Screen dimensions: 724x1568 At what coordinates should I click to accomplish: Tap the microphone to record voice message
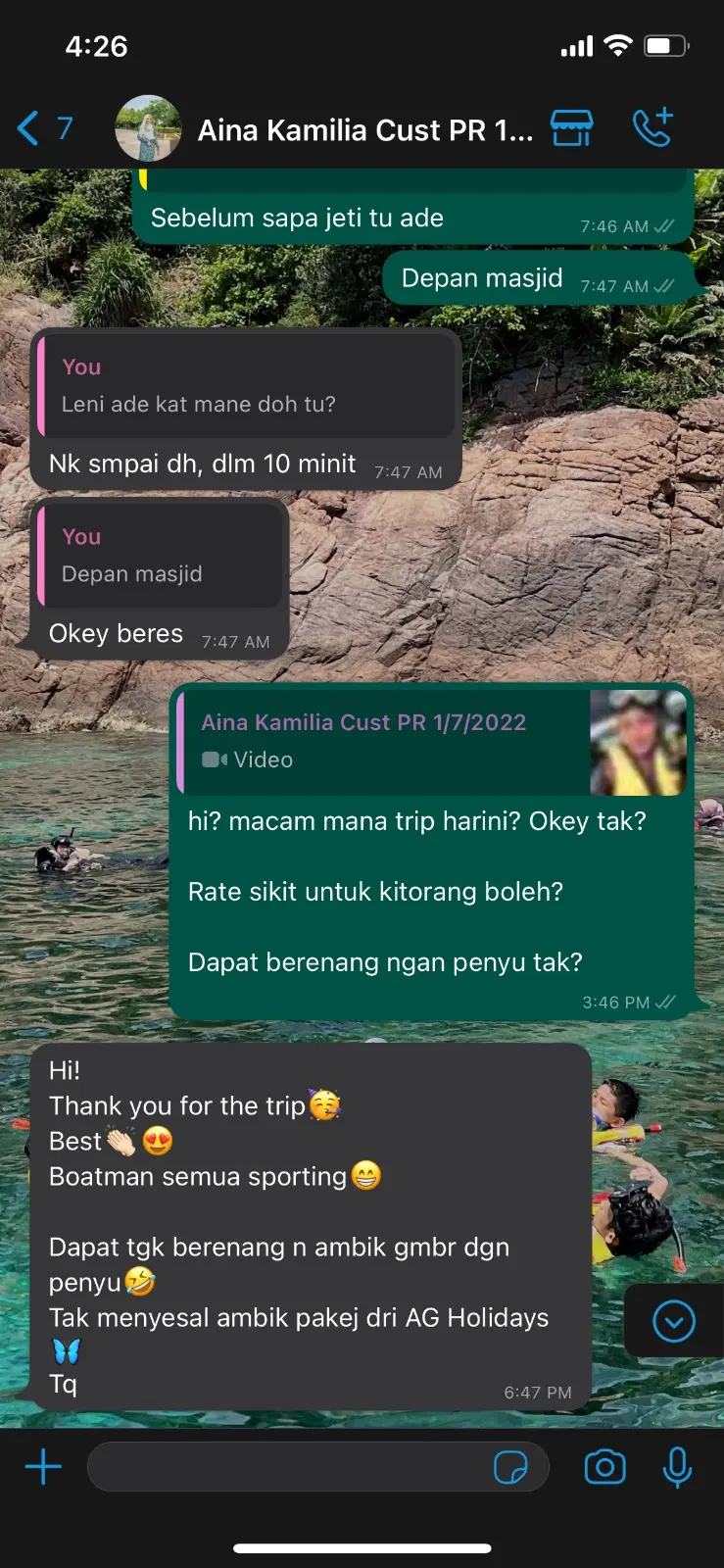click(677, 1467)
